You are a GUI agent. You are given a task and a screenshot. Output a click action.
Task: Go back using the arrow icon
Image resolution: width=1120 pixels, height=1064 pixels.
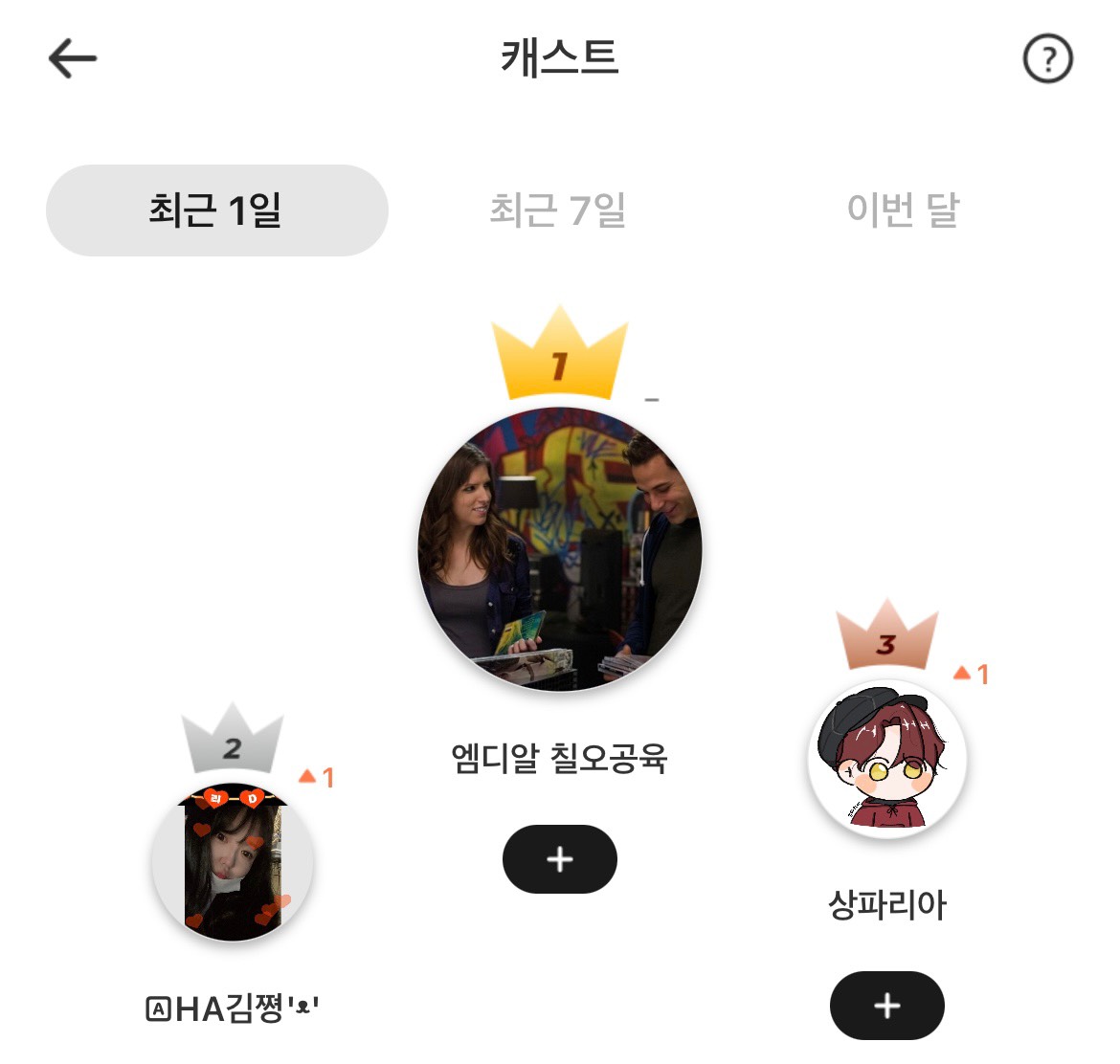pyautogui.click(x=73, y=59)
